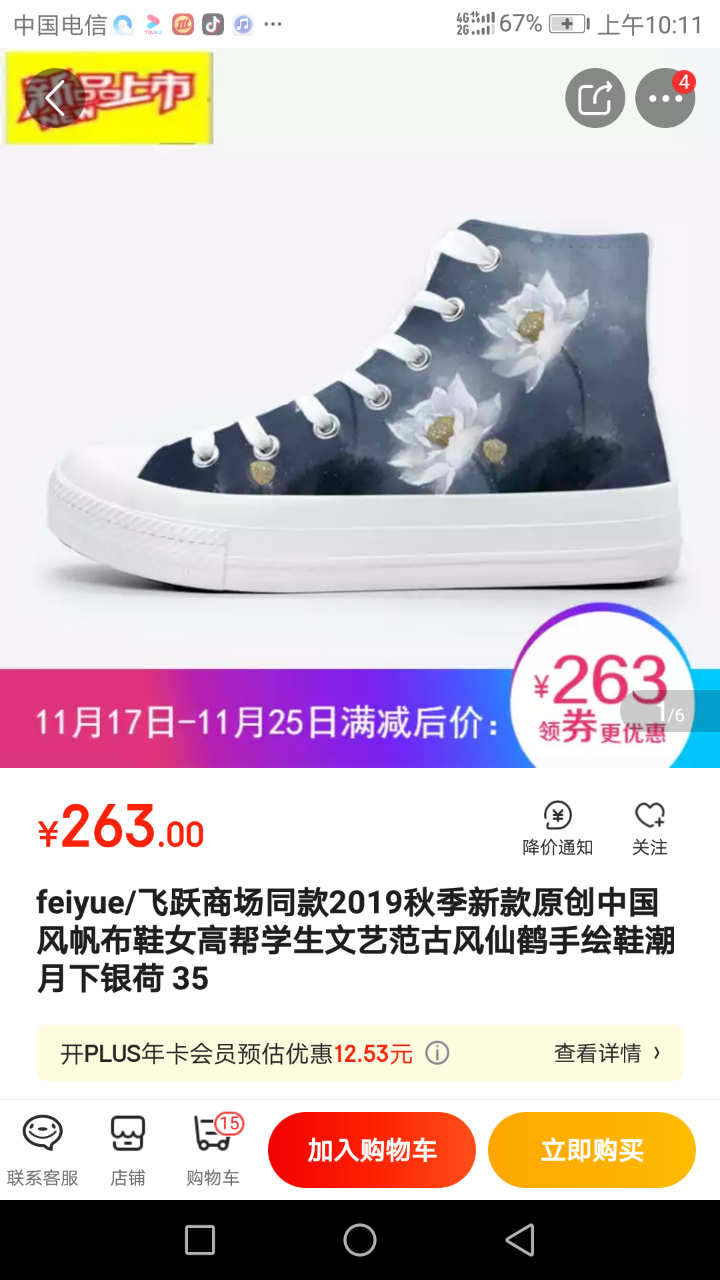
Task: Buy now with 立即购买 button
Action: [x=592, y=1150]
